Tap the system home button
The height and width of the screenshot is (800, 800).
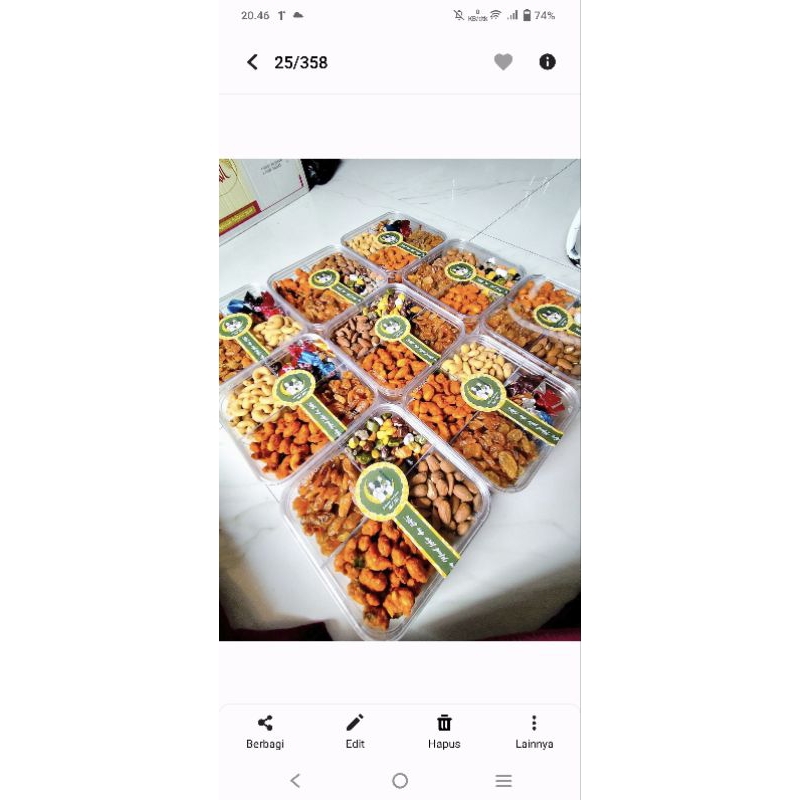point(400,781)
